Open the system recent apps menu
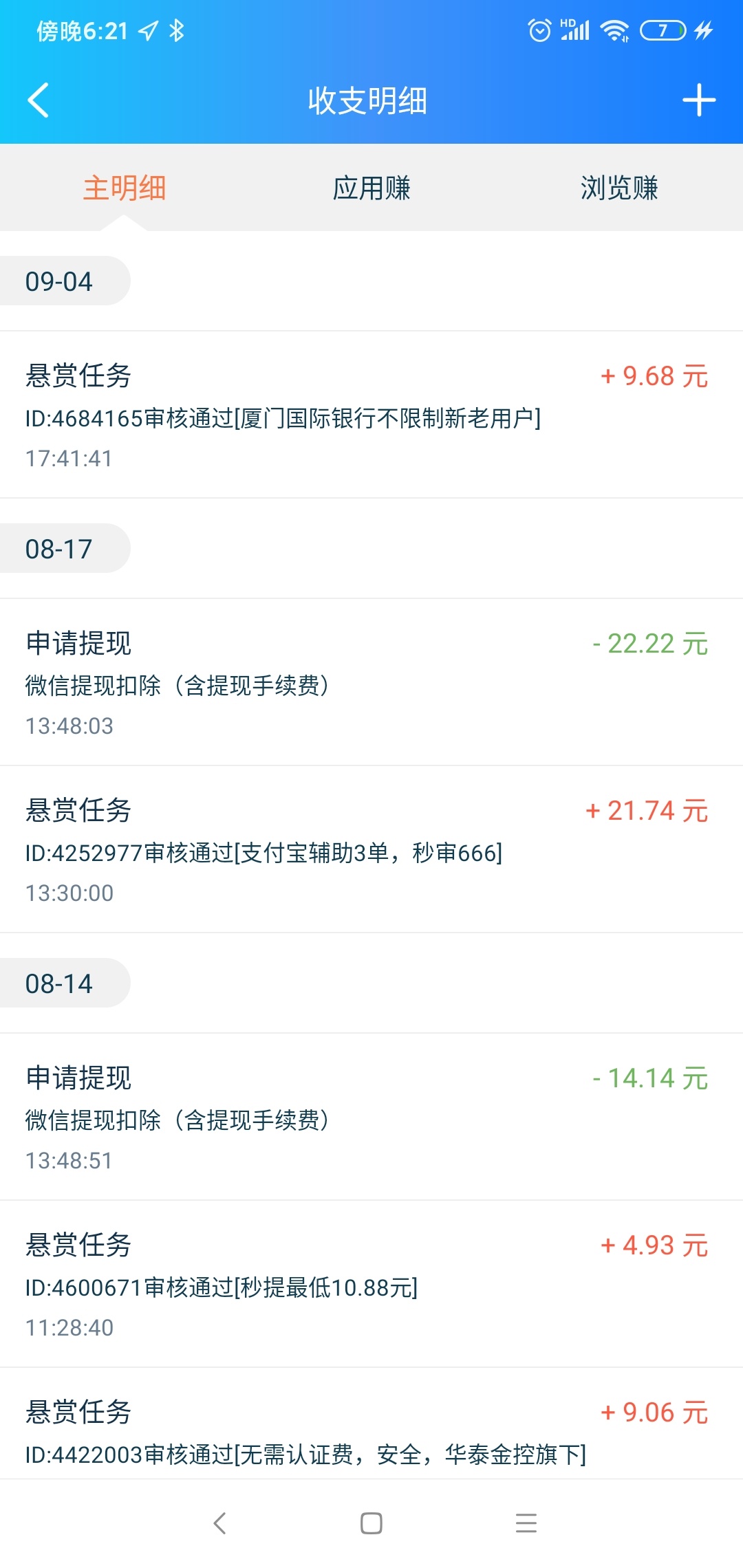 526,1523
